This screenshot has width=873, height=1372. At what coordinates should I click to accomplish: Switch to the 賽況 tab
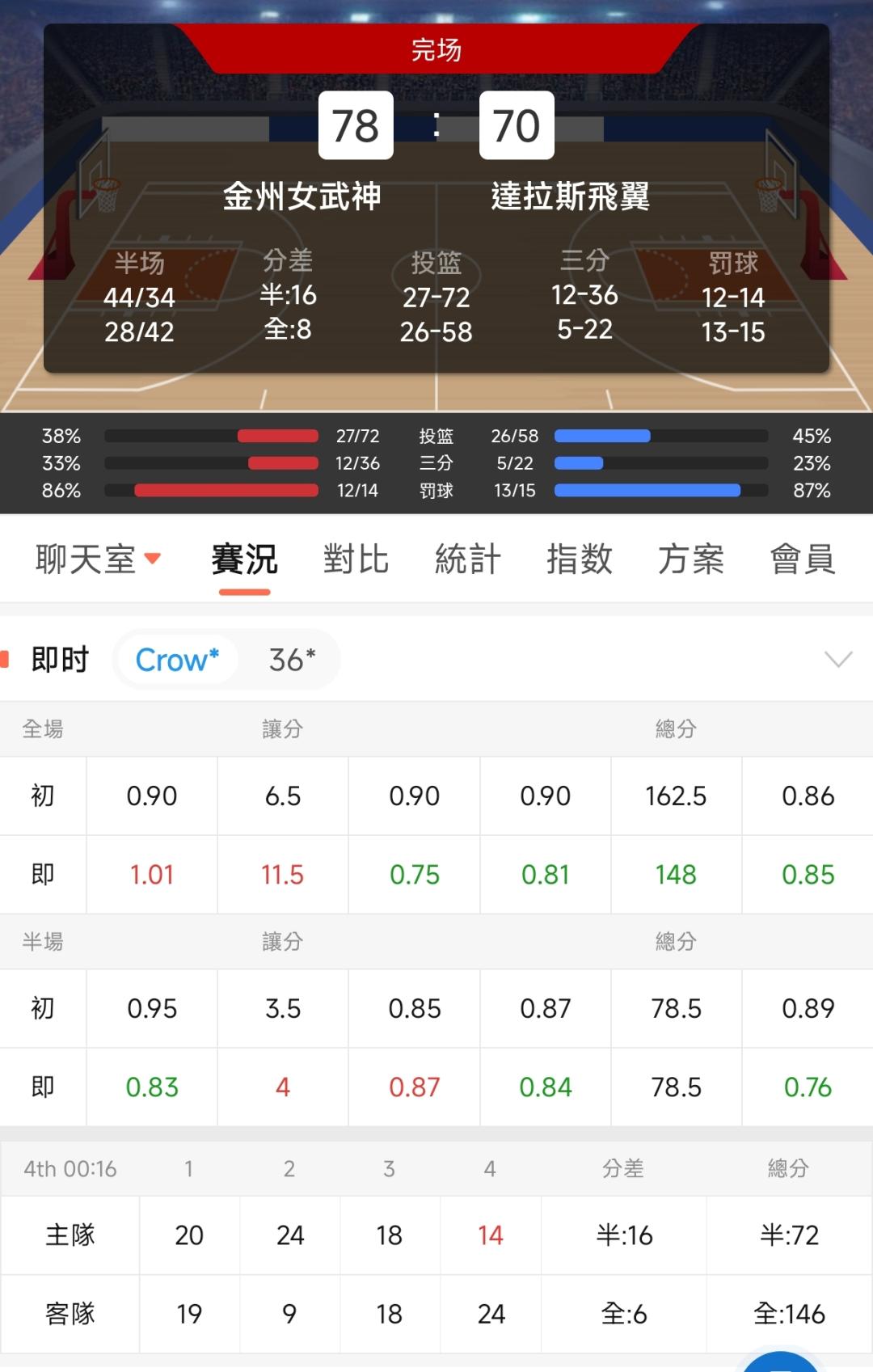click(x=244, y=559)
